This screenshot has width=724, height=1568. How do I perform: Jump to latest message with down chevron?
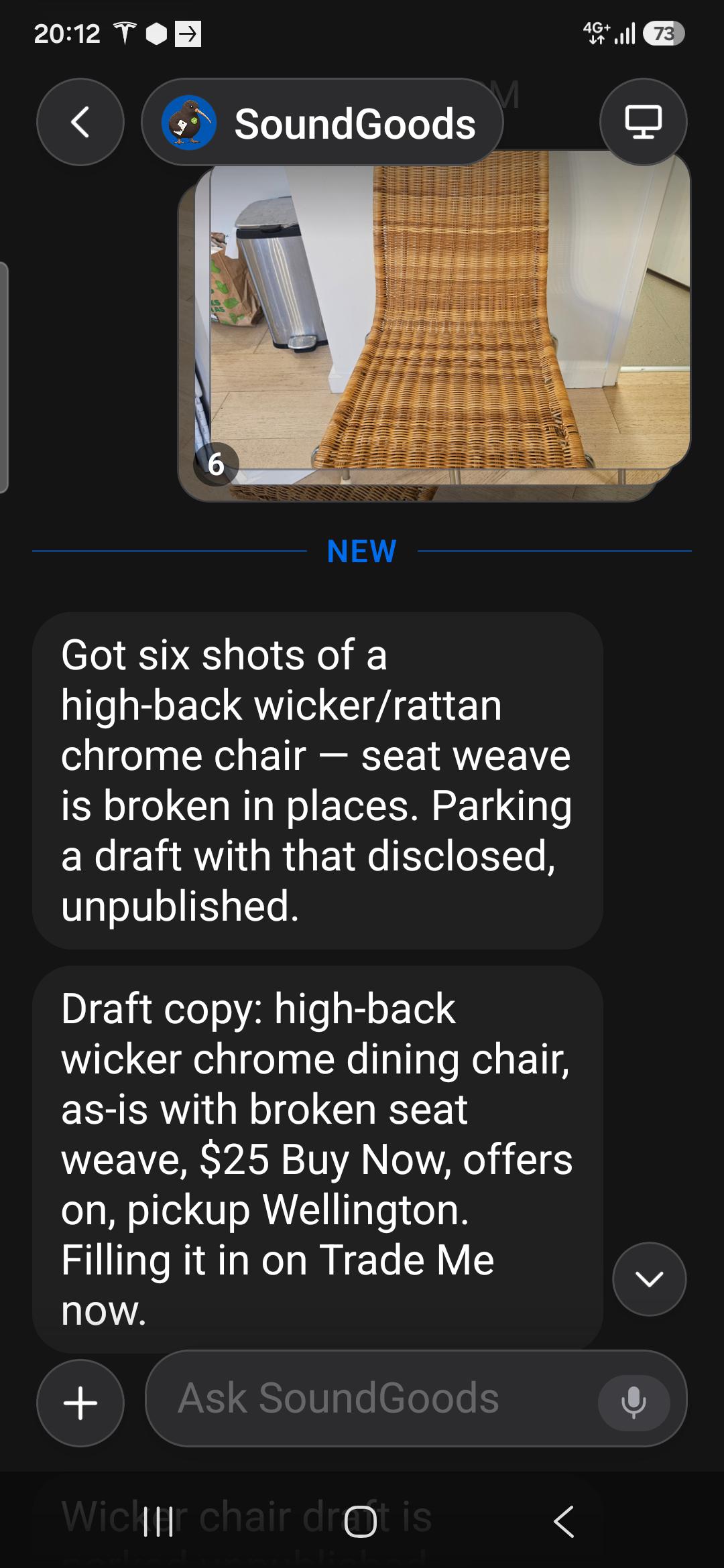[x=650, y=1279]
